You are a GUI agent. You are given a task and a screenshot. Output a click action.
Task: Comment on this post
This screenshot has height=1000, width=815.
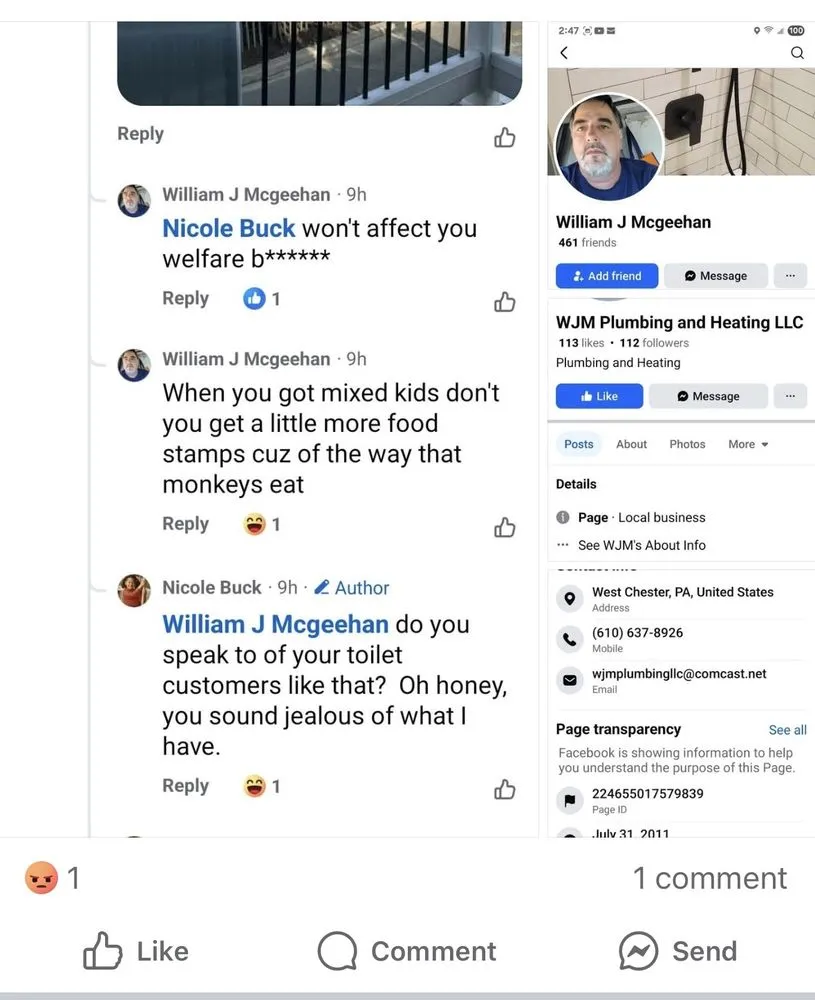click(x=407, y=951)
